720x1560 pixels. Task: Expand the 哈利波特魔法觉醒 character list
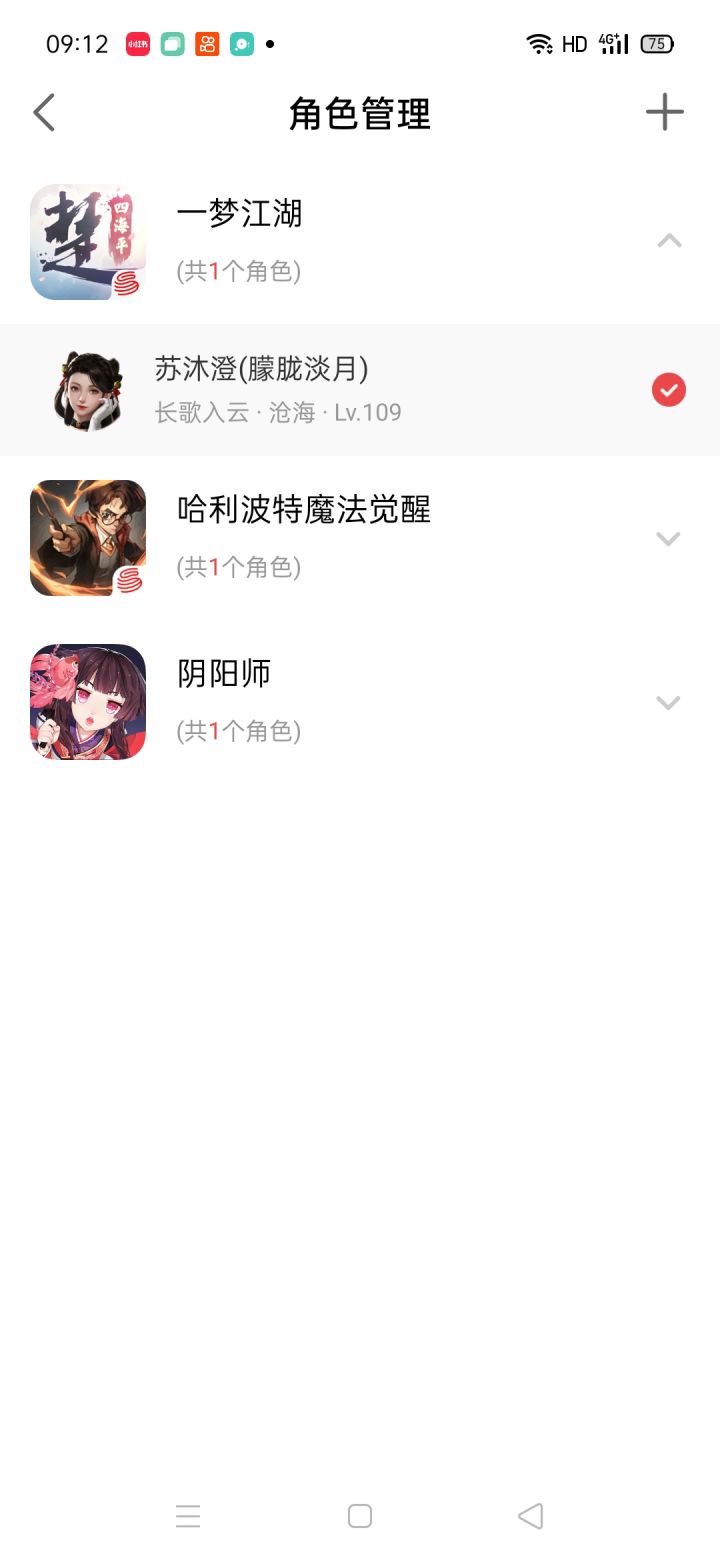(668, 538)
